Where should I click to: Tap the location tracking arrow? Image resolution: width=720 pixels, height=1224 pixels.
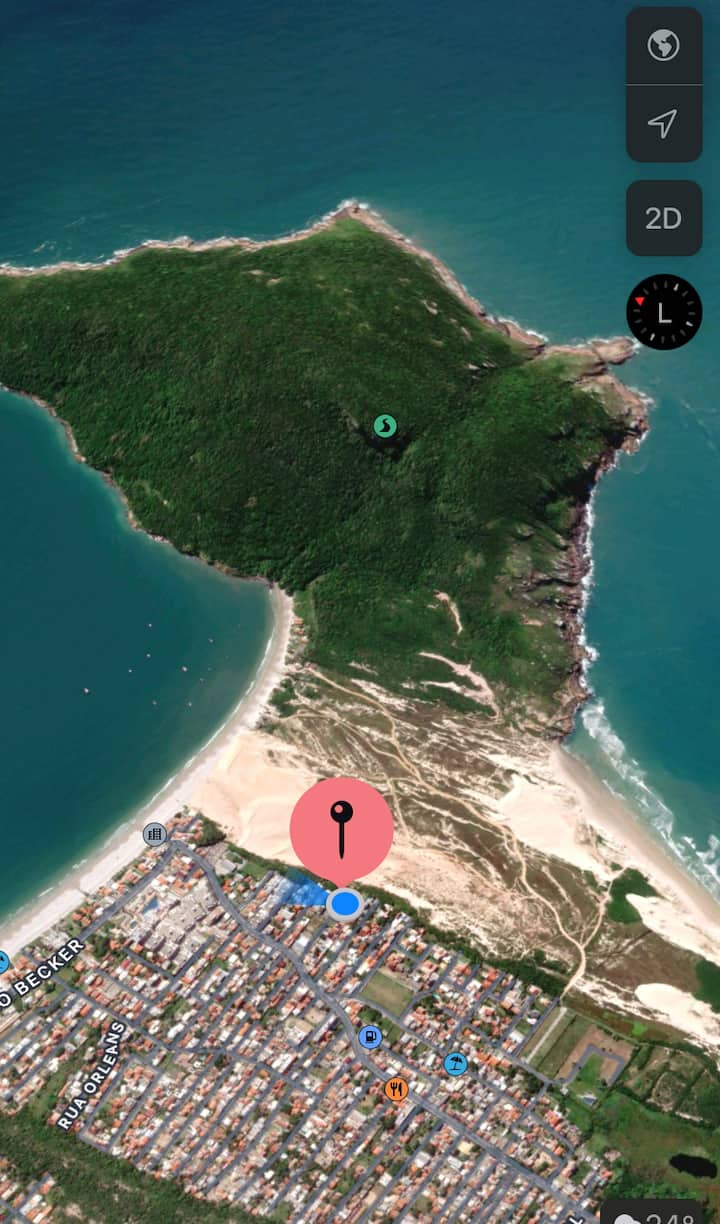coord(663,123)
